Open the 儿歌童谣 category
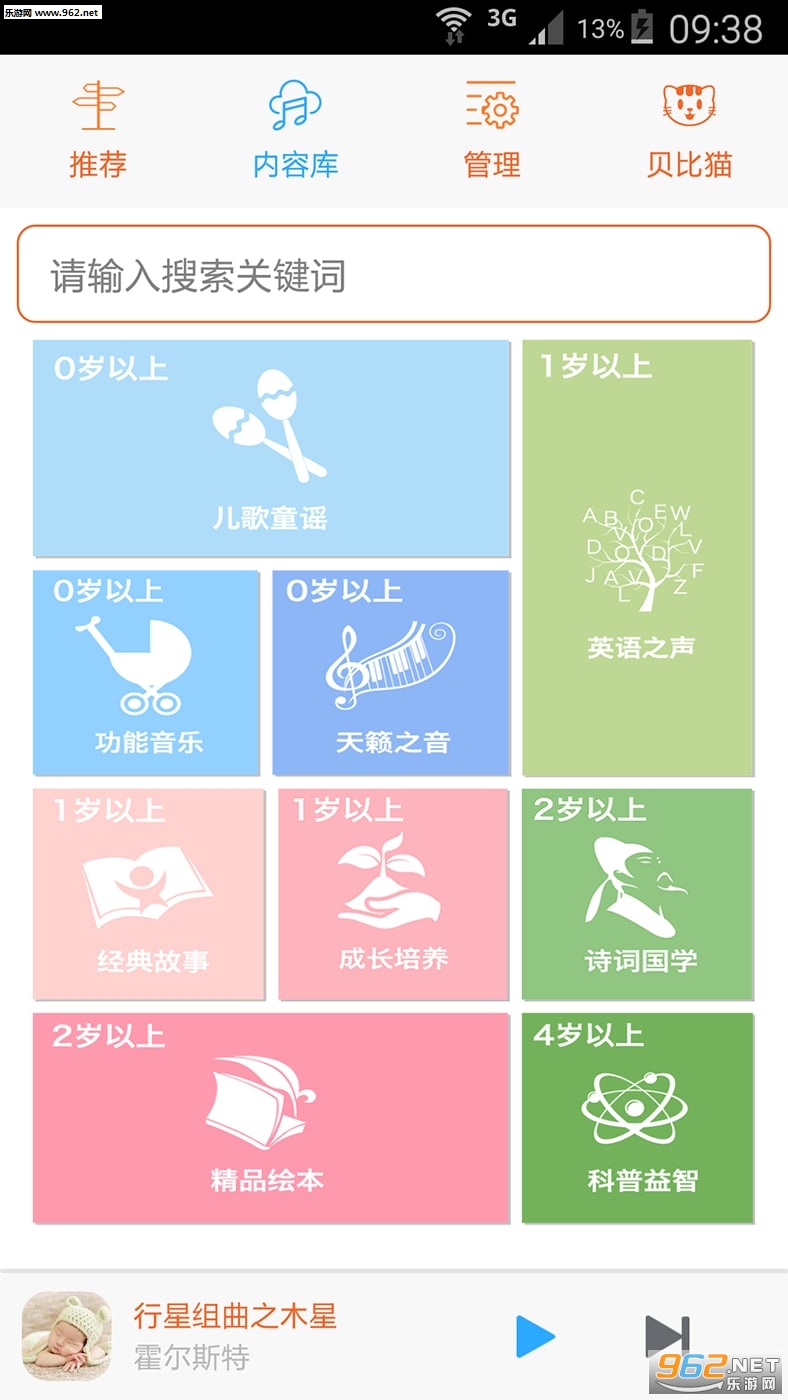 coord(271,448)
